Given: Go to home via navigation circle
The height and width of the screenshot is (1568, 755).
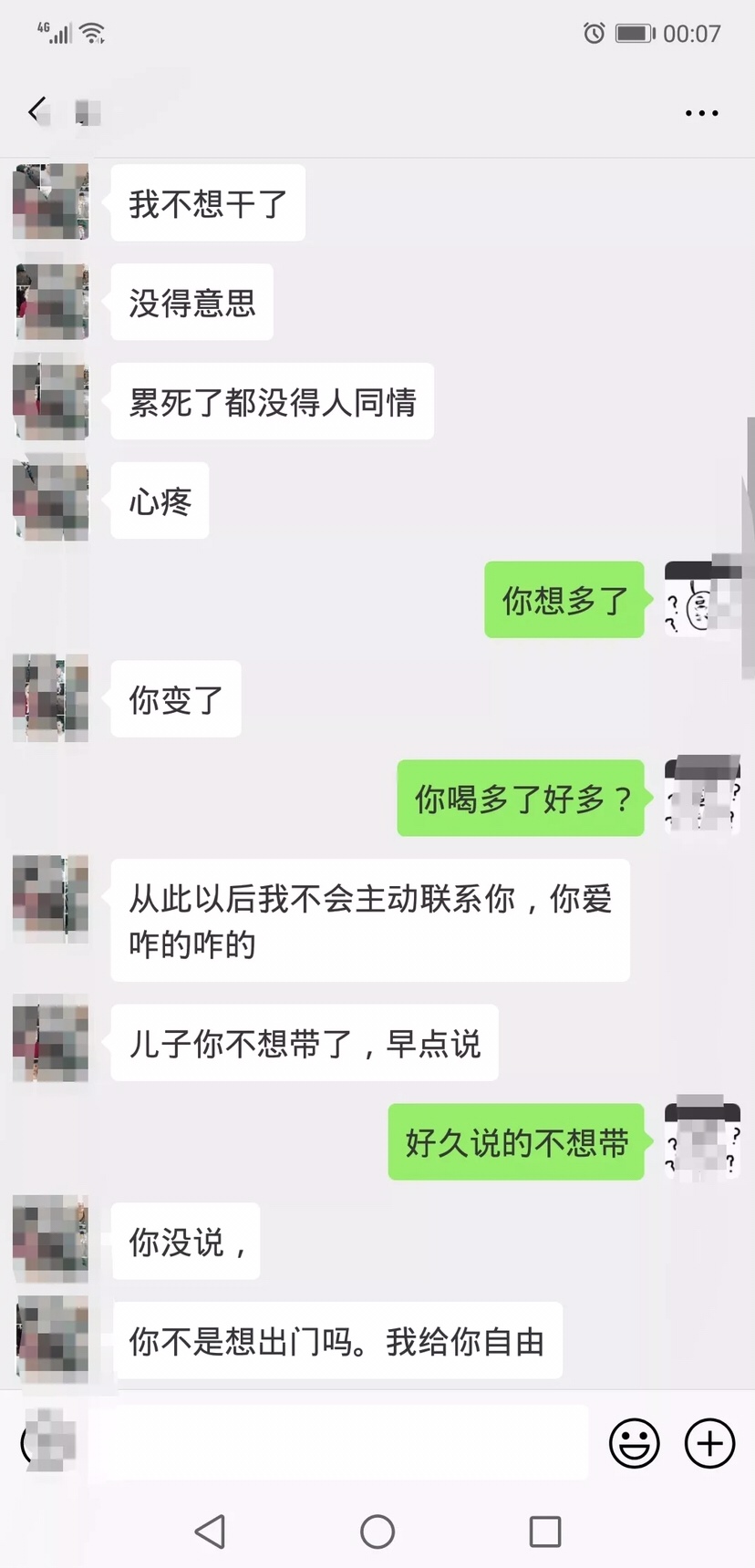Looking at the screenshot, I should click(377, 1532).
